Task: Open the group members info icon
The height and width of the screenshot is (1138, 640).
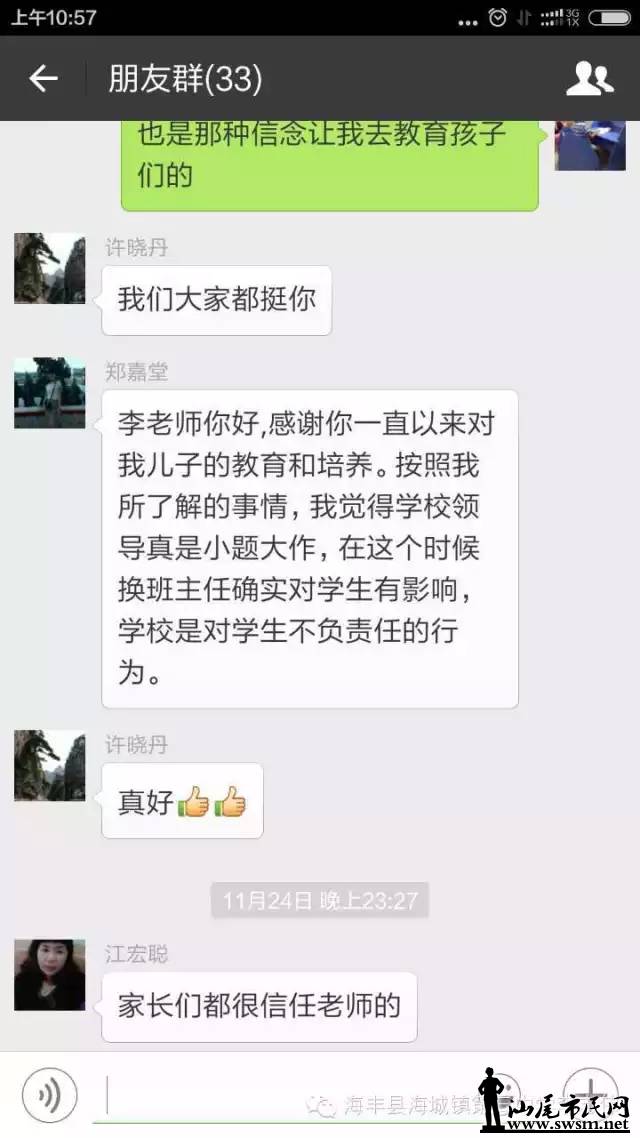Action: click(589, 78)
